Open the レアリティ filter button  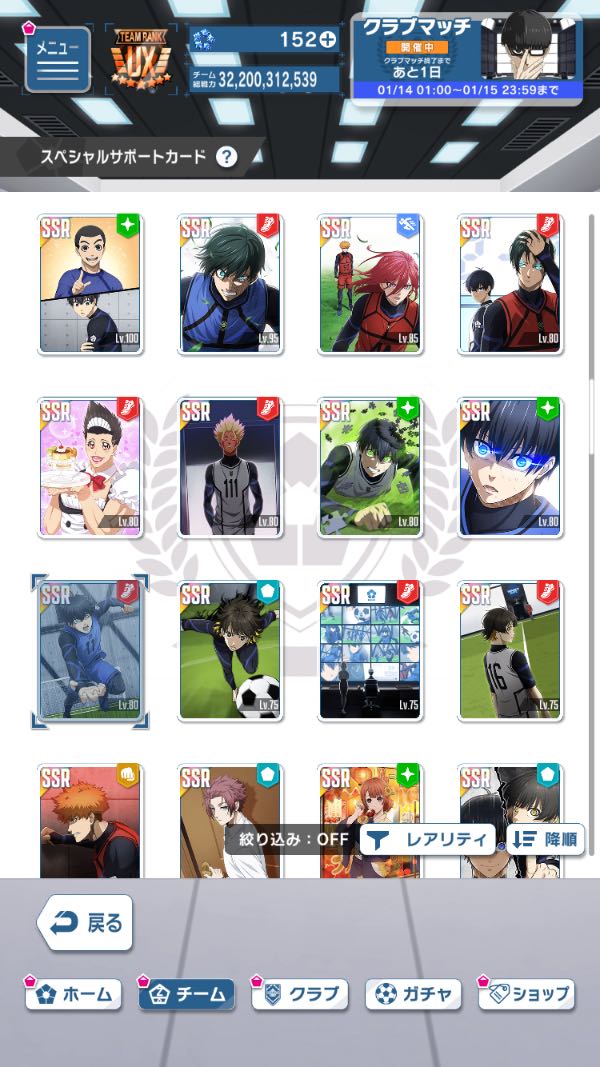pos(428,839)
